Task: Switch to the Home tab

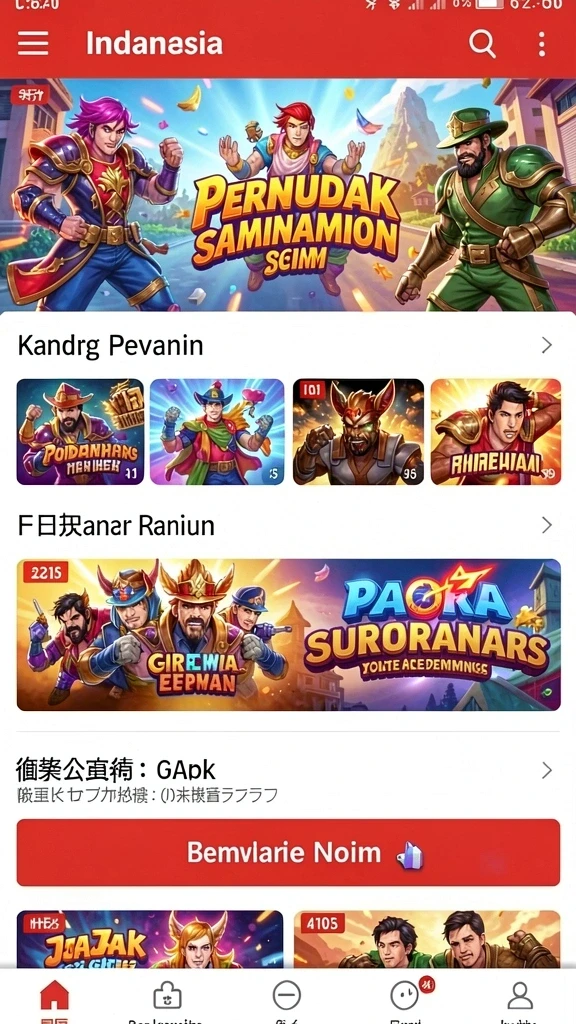Action: tap(54, 999)
